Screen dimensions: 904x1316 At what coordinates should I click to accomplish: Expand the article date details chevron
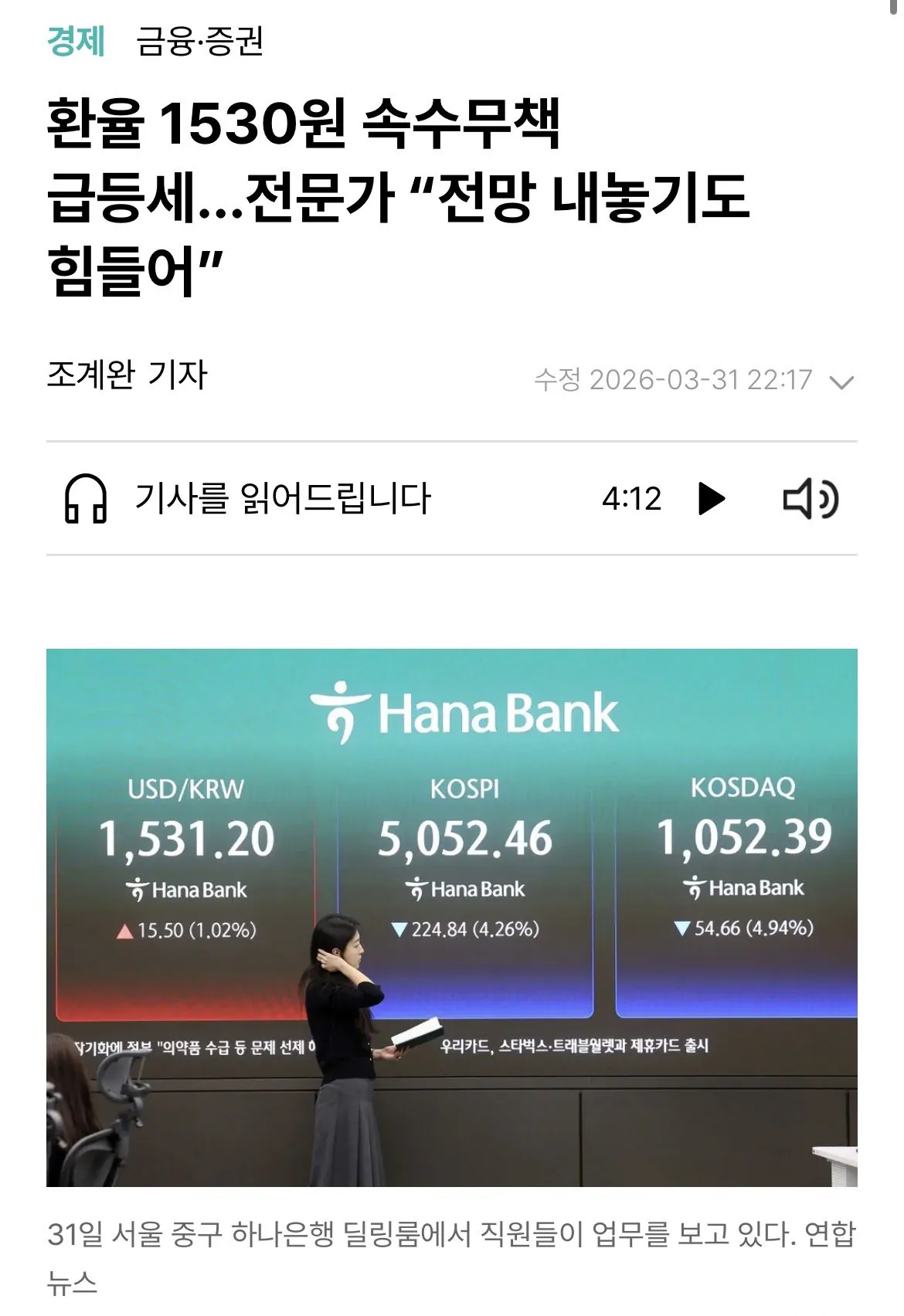tap(841, 382)
